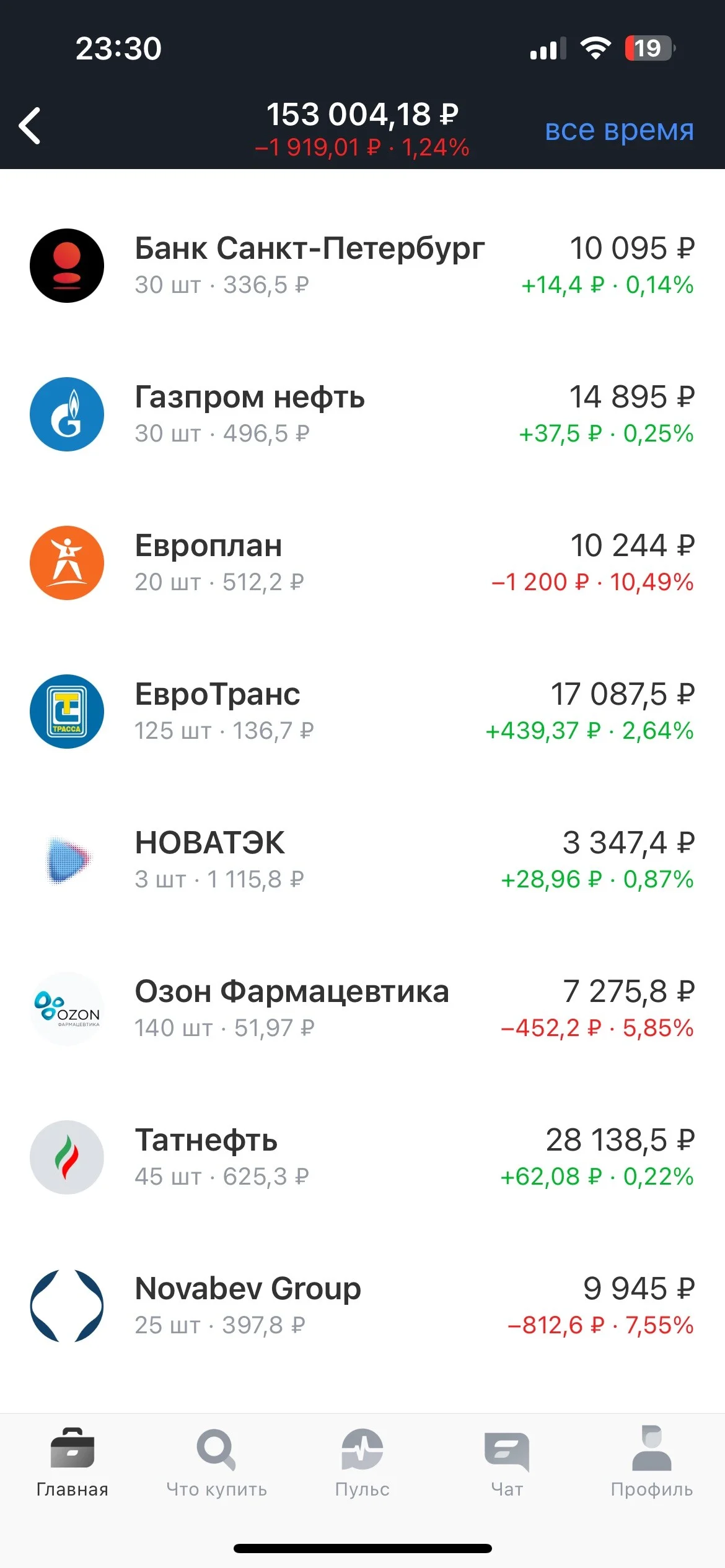Switch to the Чат tab
This screenshot has height=1568, width=725.
point(507,1462)
